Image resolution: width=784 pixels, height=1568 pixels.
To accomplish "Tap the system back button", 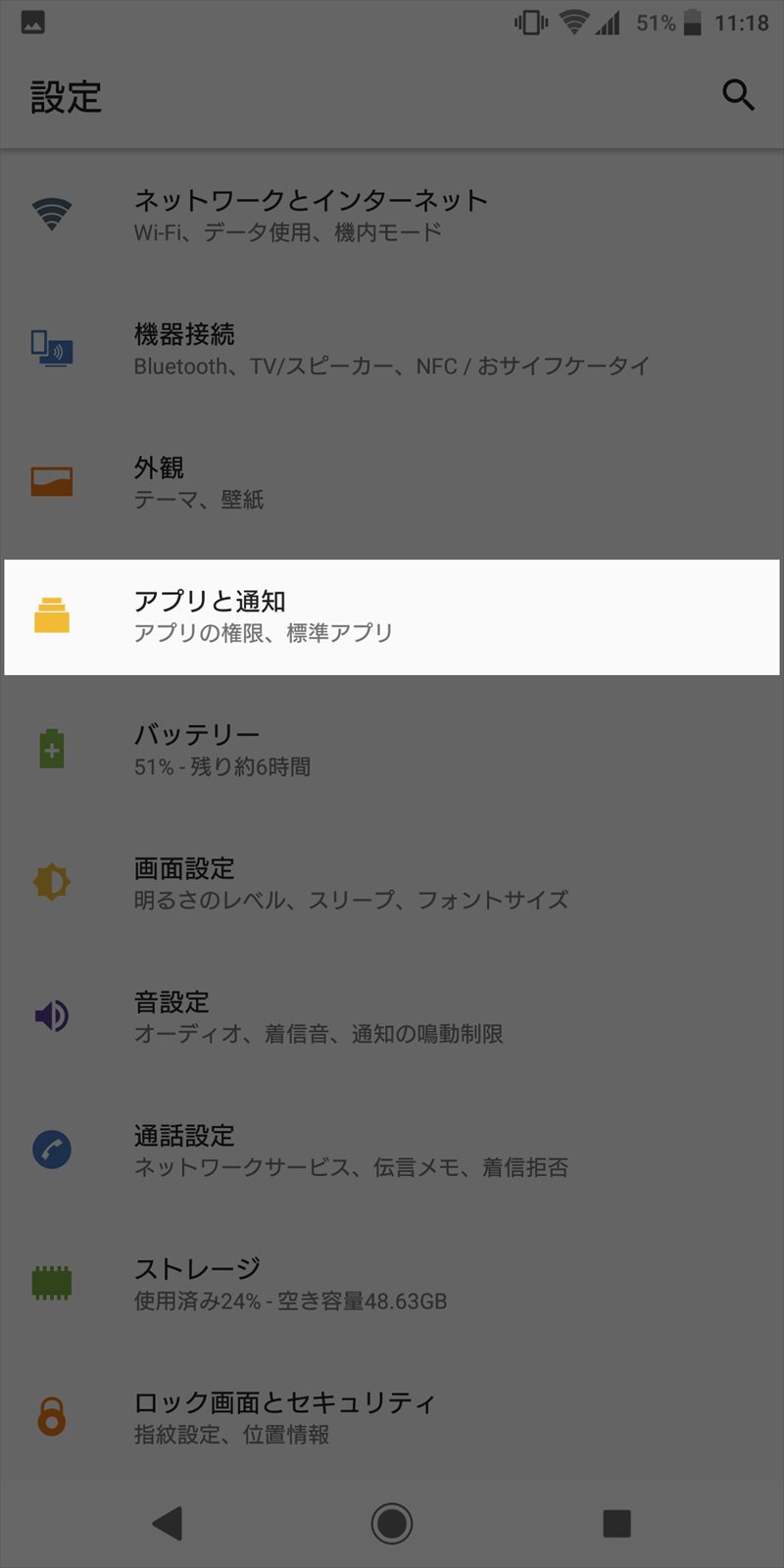I will pyautogui.click(x=168, y=1523).
